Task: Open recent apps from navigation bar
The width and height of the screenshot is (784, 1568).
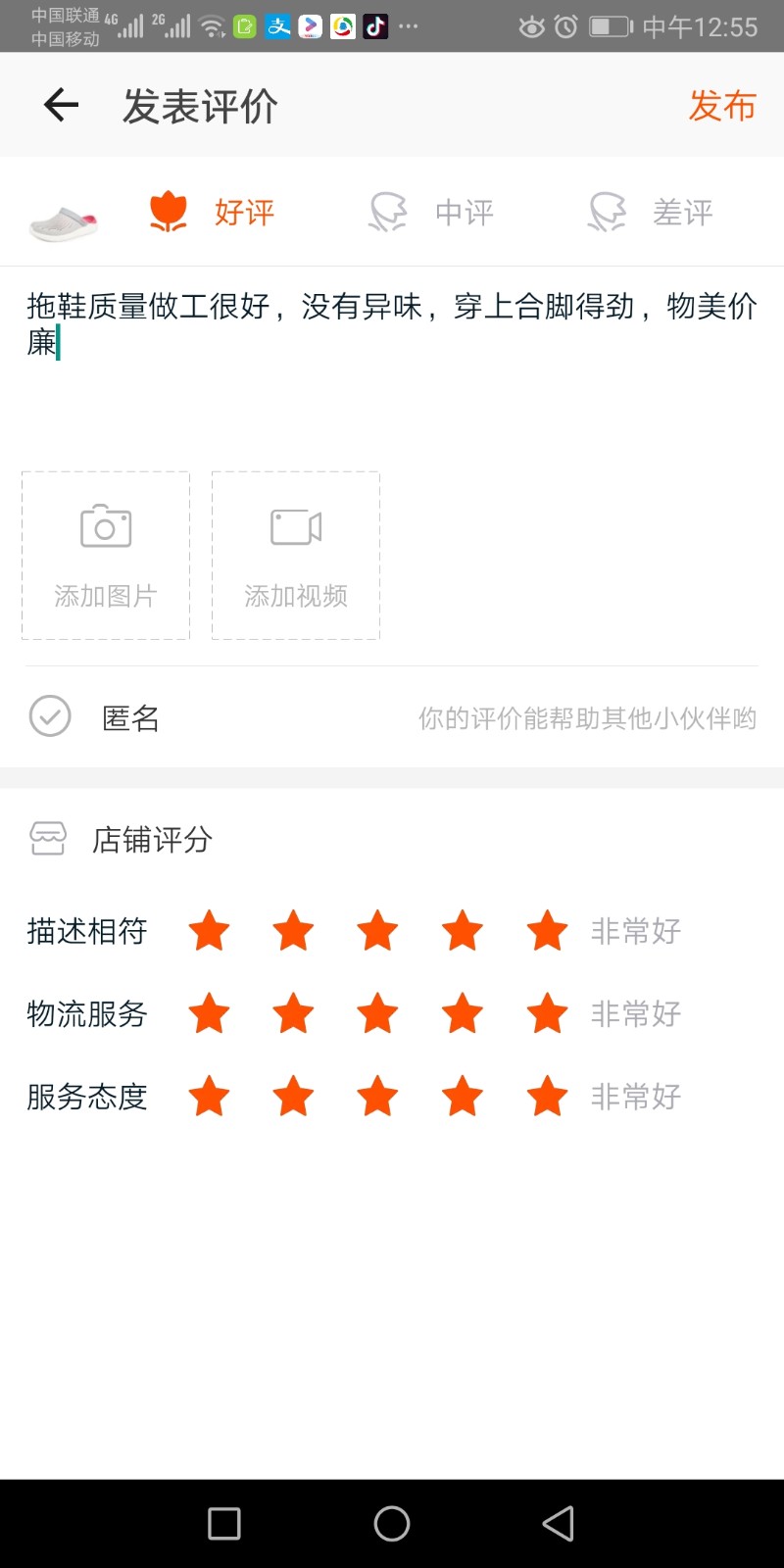Action: [224, 1524]
